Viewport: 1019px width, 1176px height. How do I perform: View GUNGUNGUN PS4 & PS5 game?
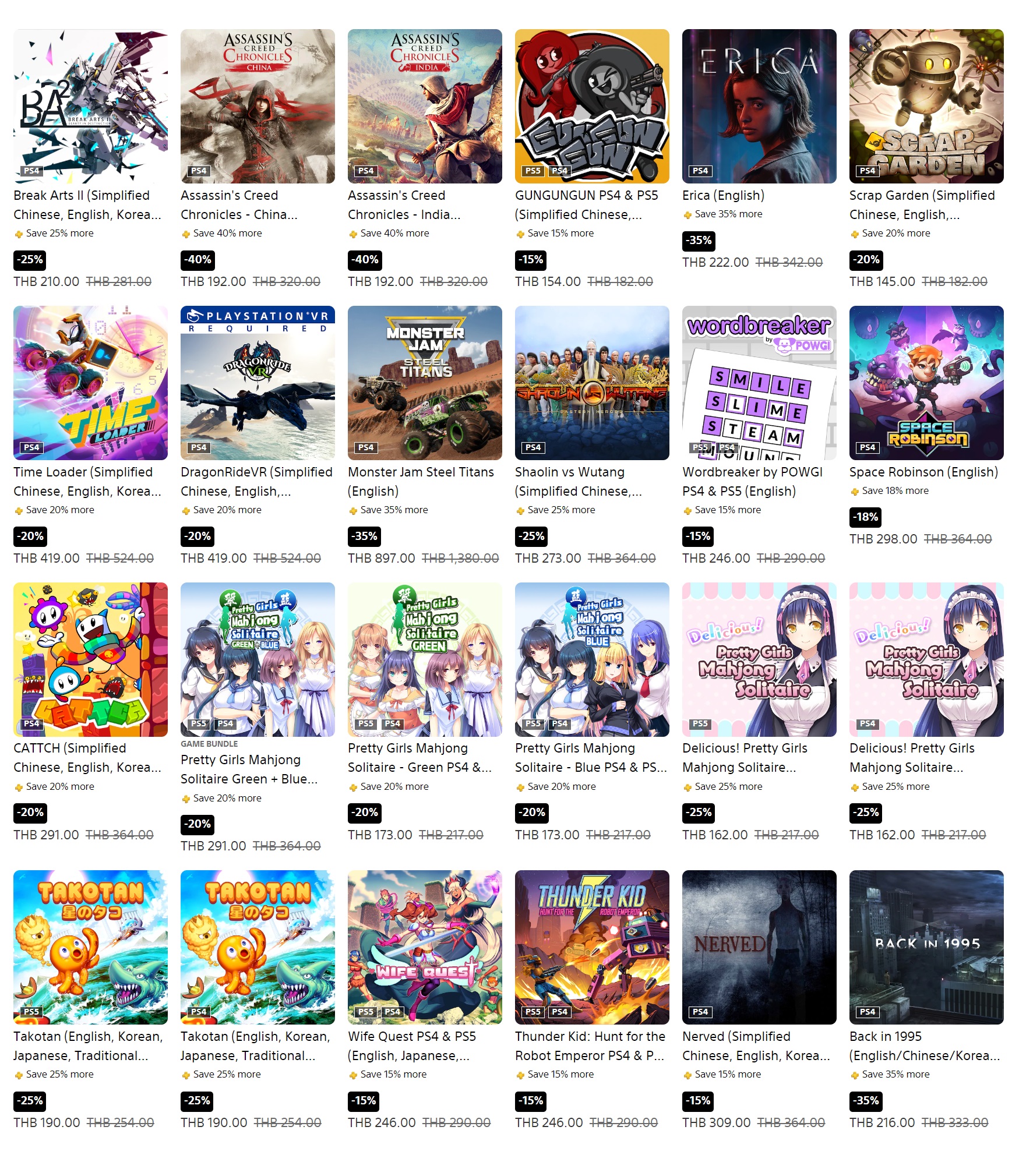[x=592, y=107]
